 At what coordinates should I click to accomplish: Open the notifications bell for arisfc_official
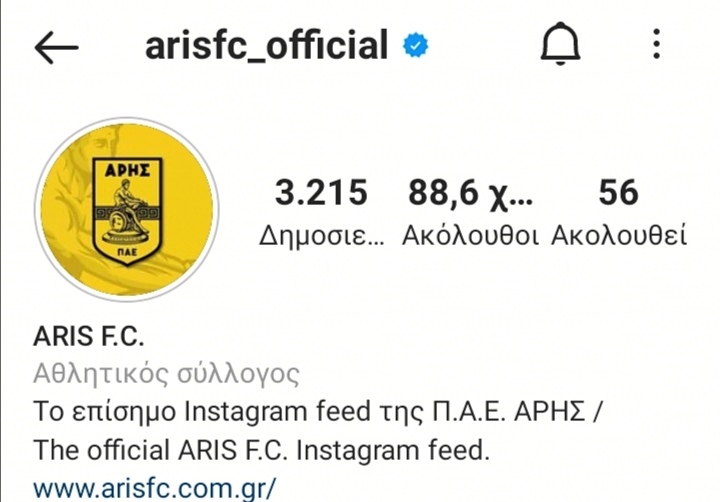tap(560, 45)
